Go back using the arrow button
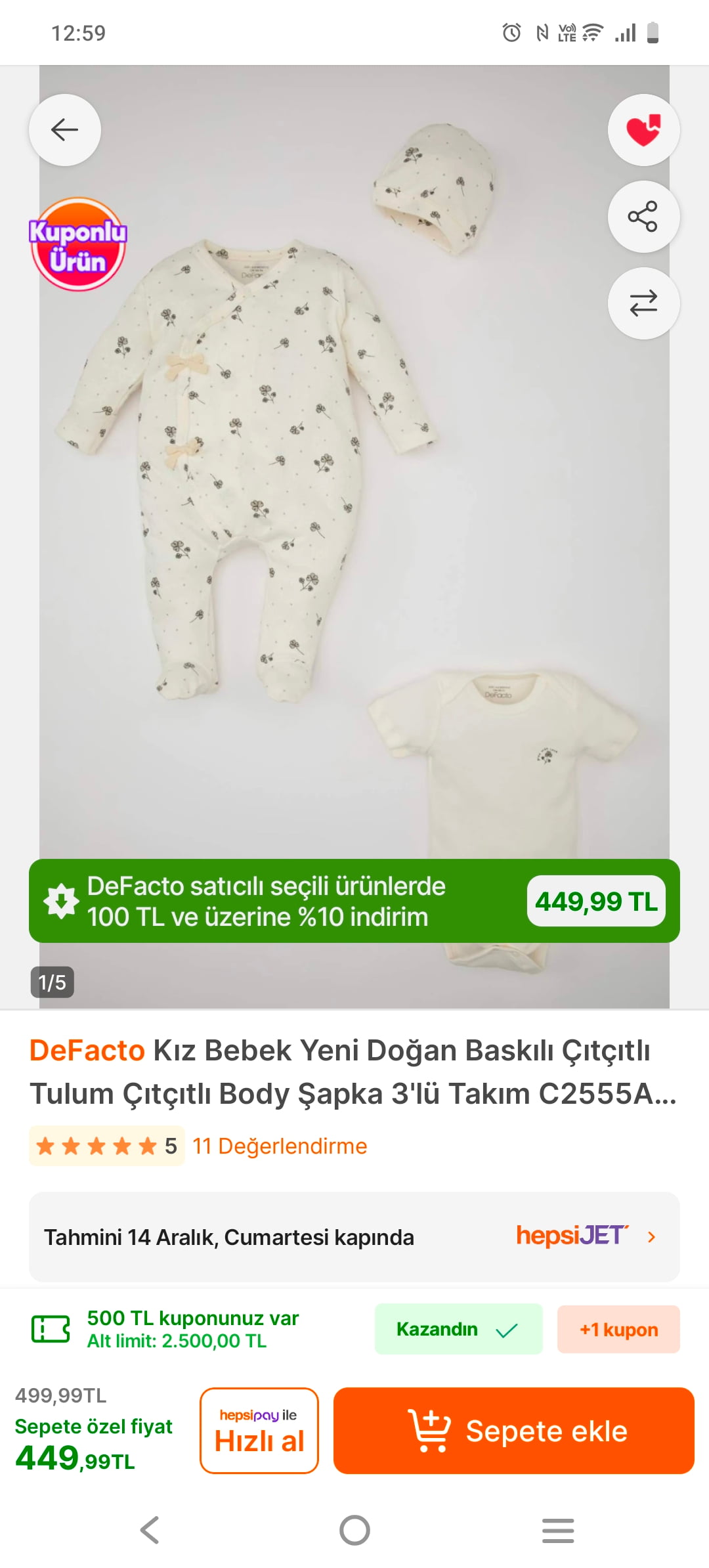Viewport: 709px width, 1568px height. [x=64, y=129]
